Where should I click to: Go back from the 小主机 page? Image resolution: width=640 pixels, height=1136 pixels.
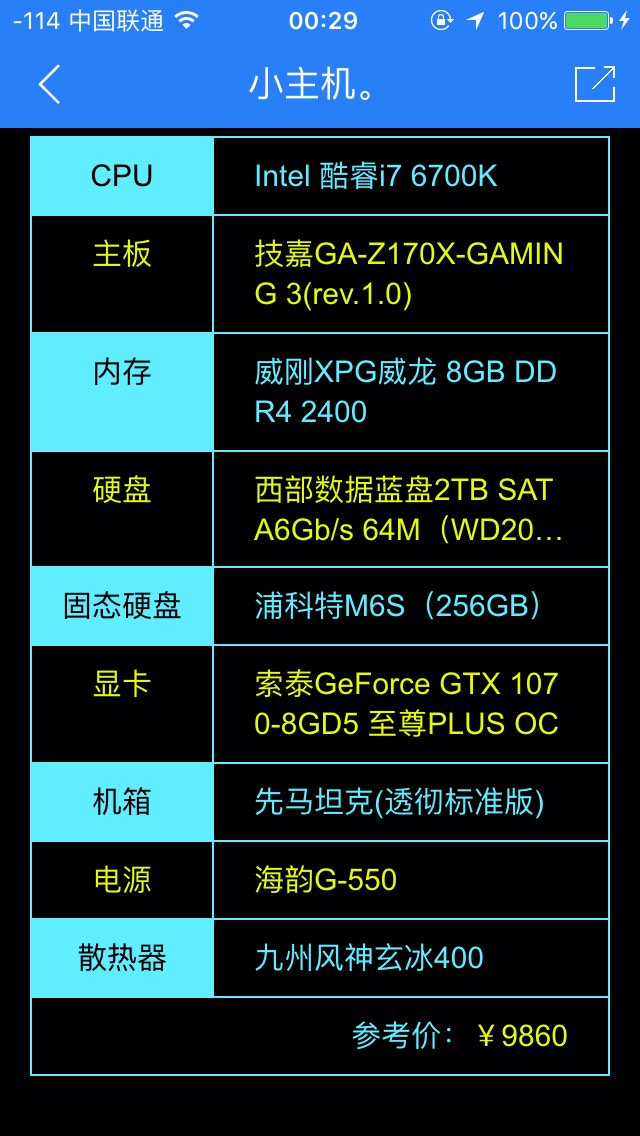tap(49, 85)
